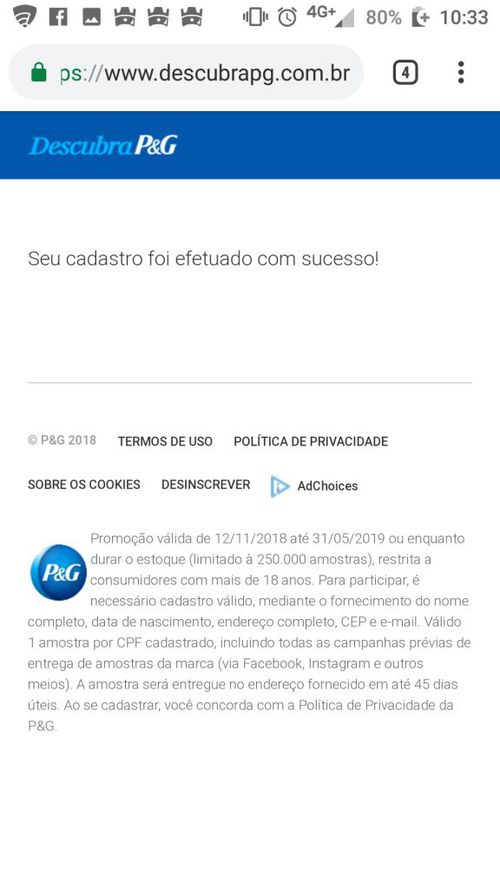Image resolution: width=500 pixels, height=889 pixels.
Task: Open the Chrome overflow menu
Action: click(461, 73)
